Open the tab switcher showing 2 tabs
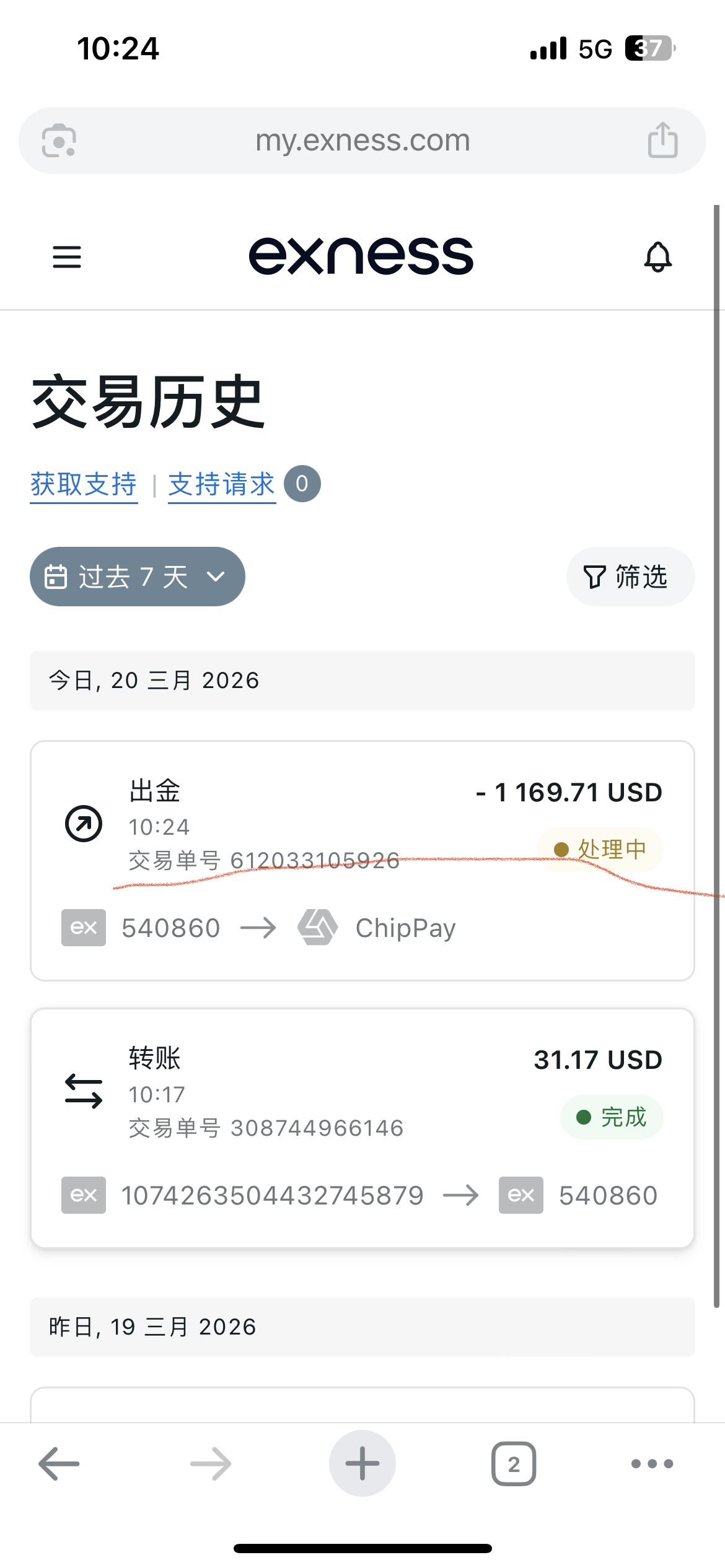 pos(514,1463)
